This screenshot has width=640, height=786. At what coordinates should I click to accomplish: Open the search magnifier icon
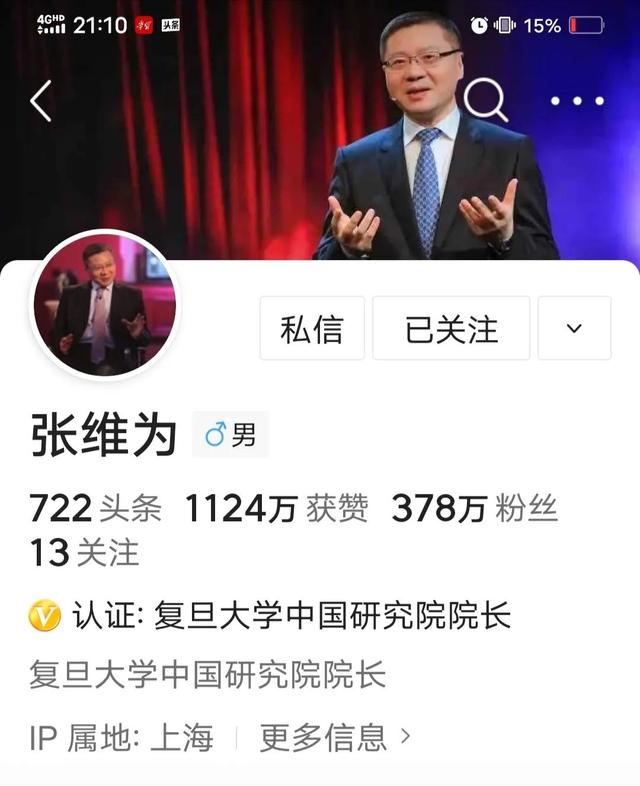pyautogui.click(x=486, y=100)
